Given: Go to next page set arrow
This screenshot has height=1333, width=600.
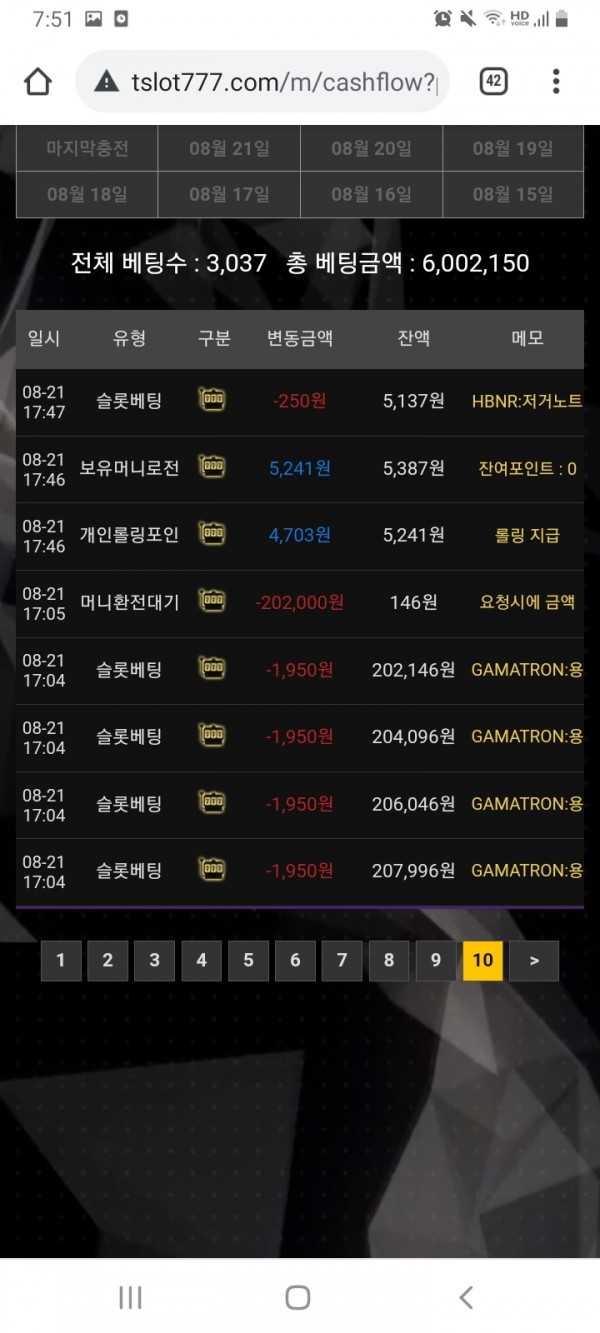Looking at the screenshot, I should (534, 960).
